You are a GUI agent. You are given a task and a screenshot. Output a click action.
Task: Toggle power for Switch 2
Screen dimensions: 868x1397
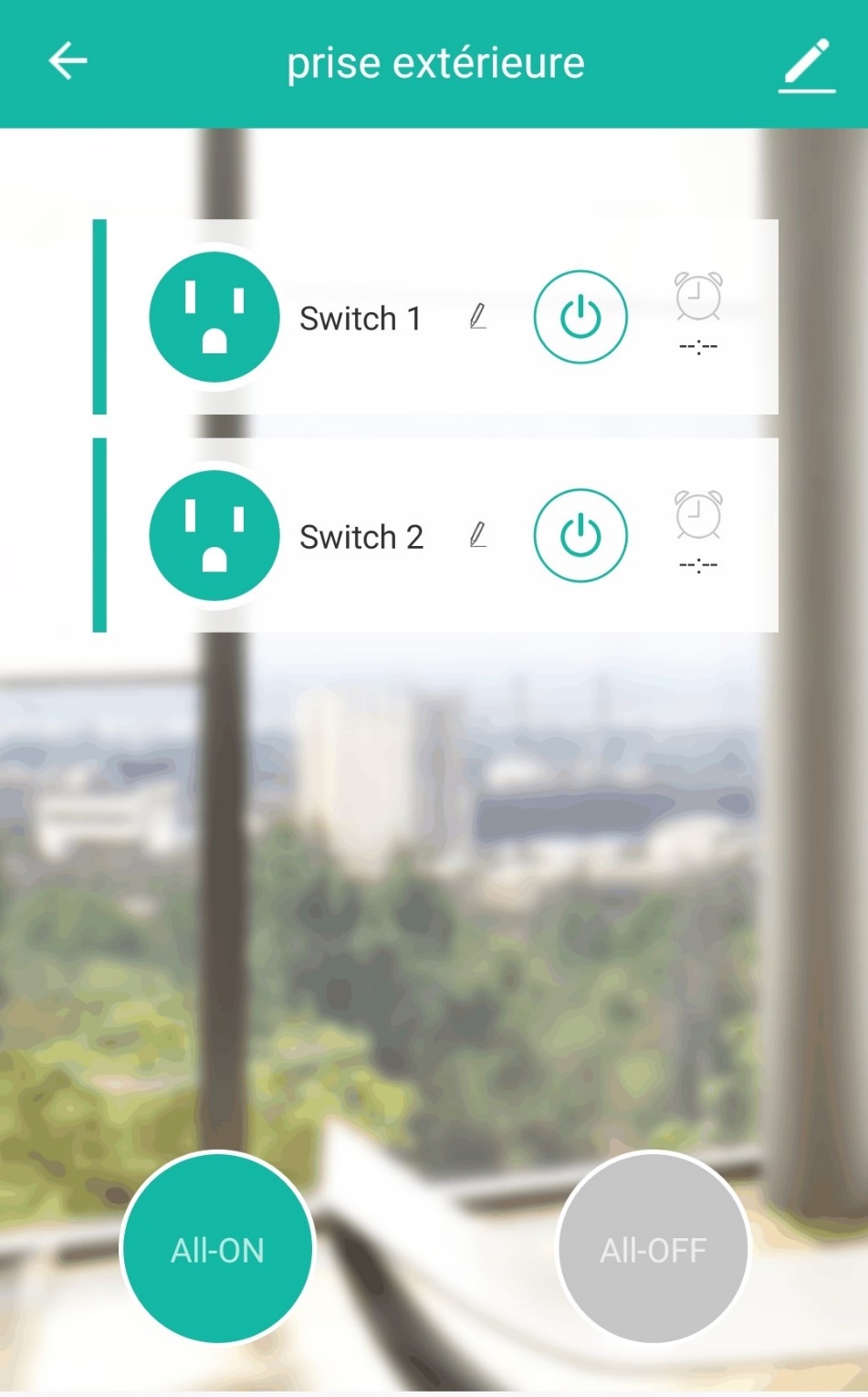(x=580, y=535)
